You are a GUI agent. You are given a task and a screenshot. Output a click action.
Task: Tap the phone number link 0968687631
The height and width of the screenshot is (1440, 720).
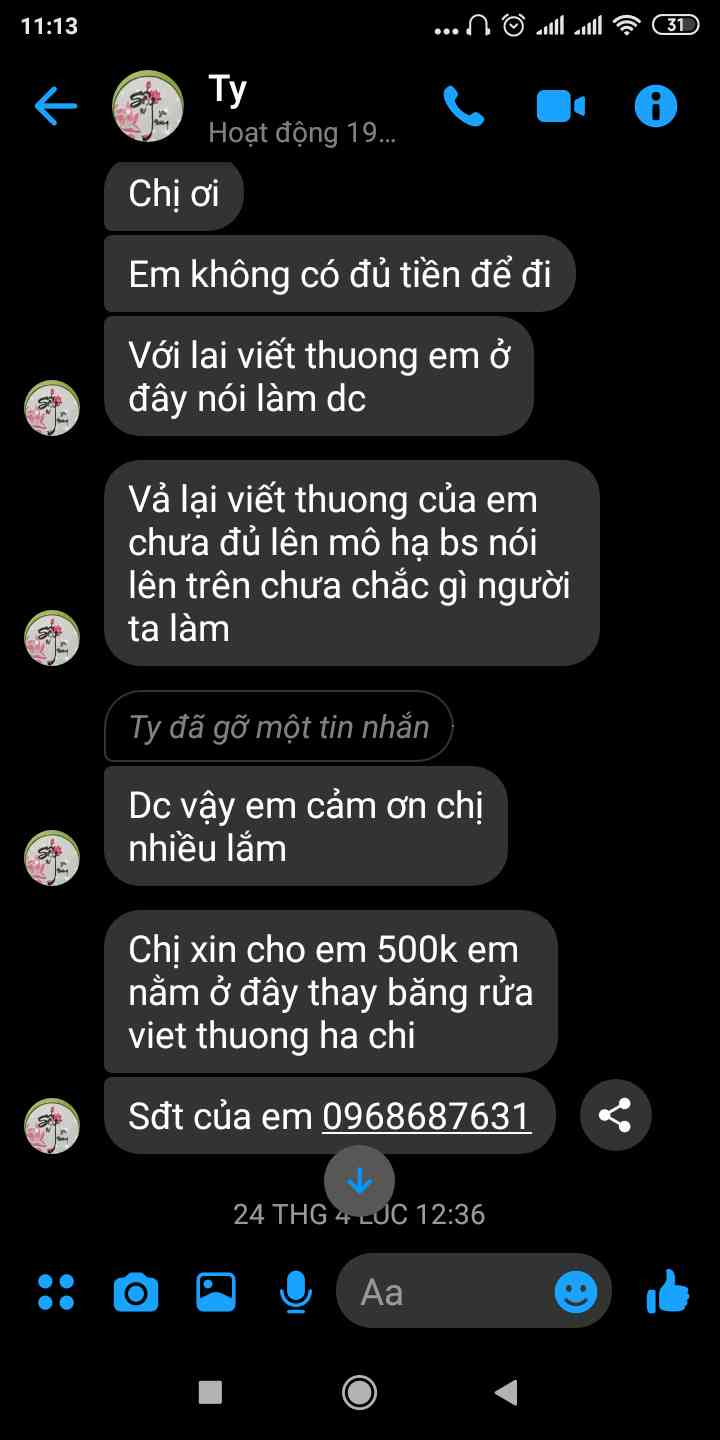[x=426, y=1116]
